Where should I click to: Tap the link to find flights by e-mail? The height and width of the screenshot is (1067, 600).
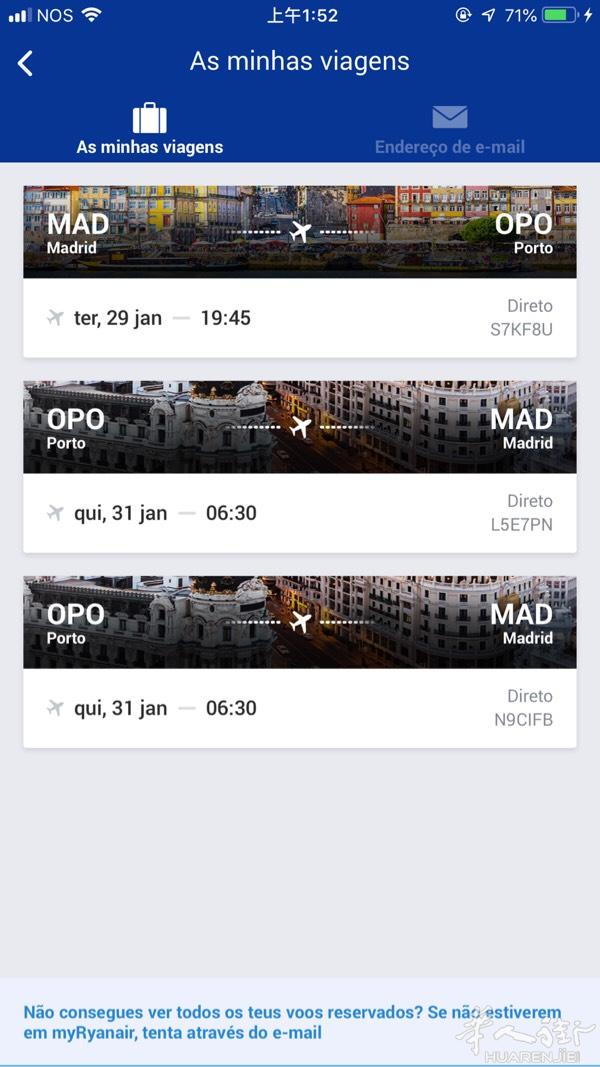tap(293, 1022)
